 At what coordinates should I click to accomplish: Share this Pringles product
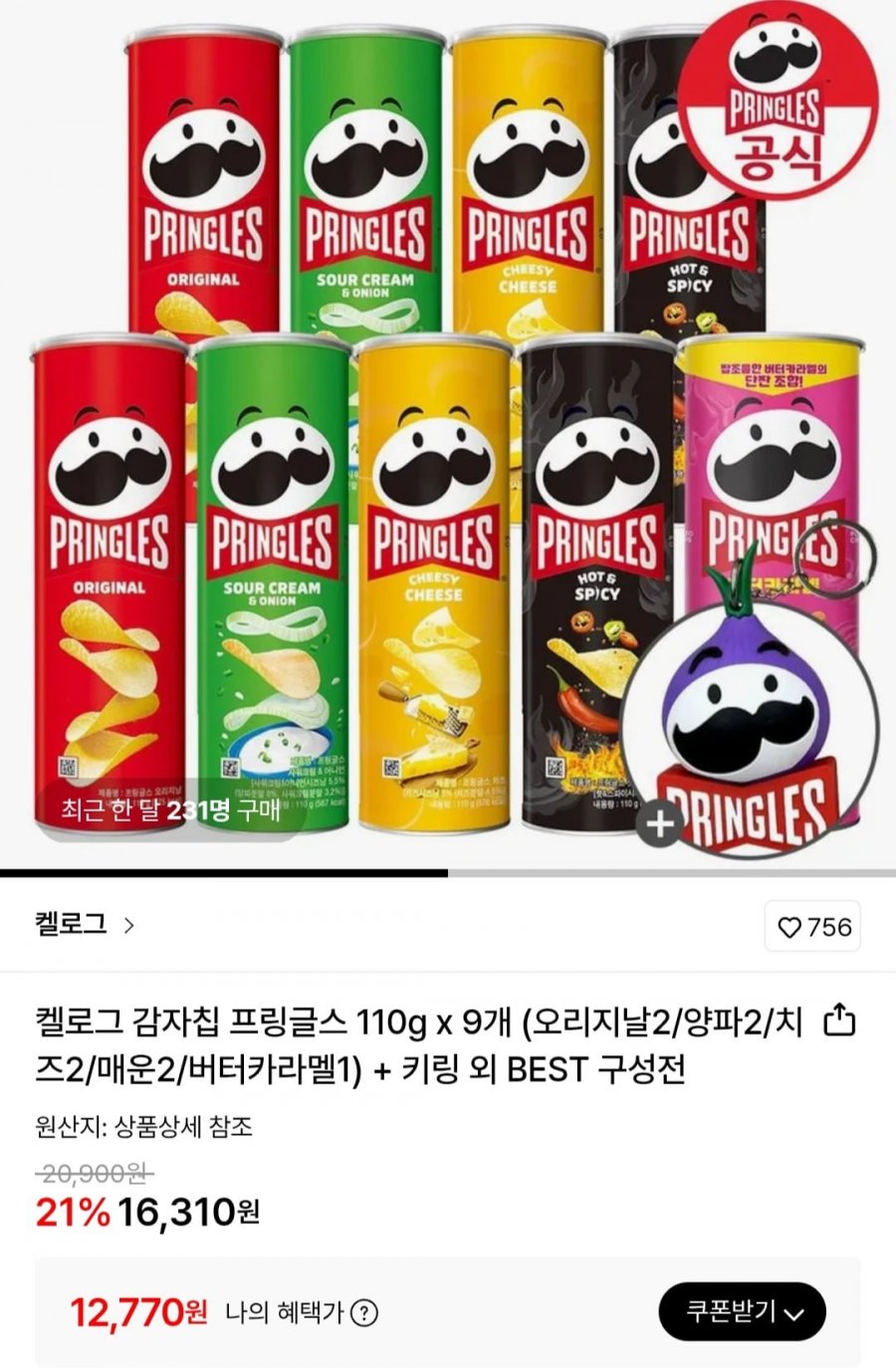pos(840,1022)
